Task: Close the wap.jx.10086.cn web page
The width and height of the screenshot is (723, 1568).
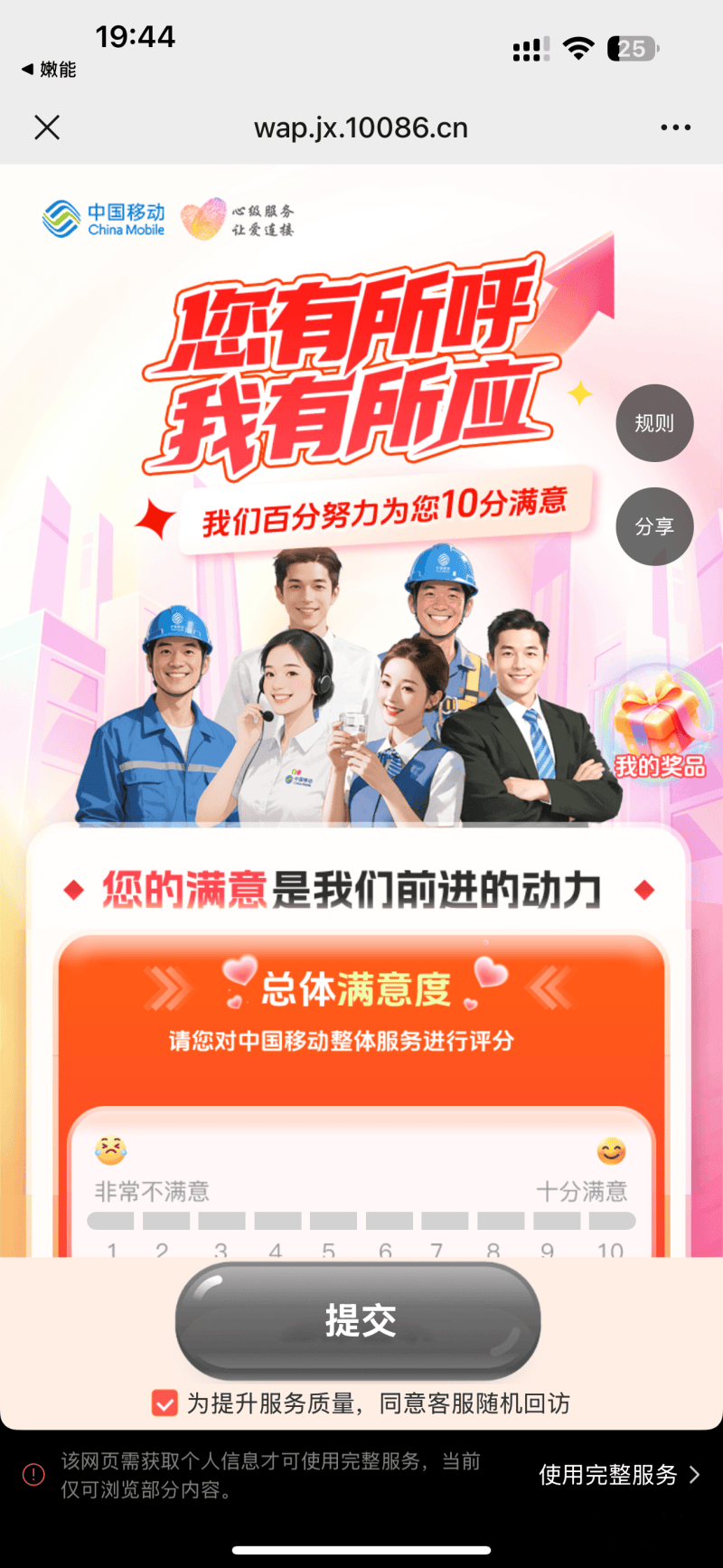Action: [x=47, y=128]
